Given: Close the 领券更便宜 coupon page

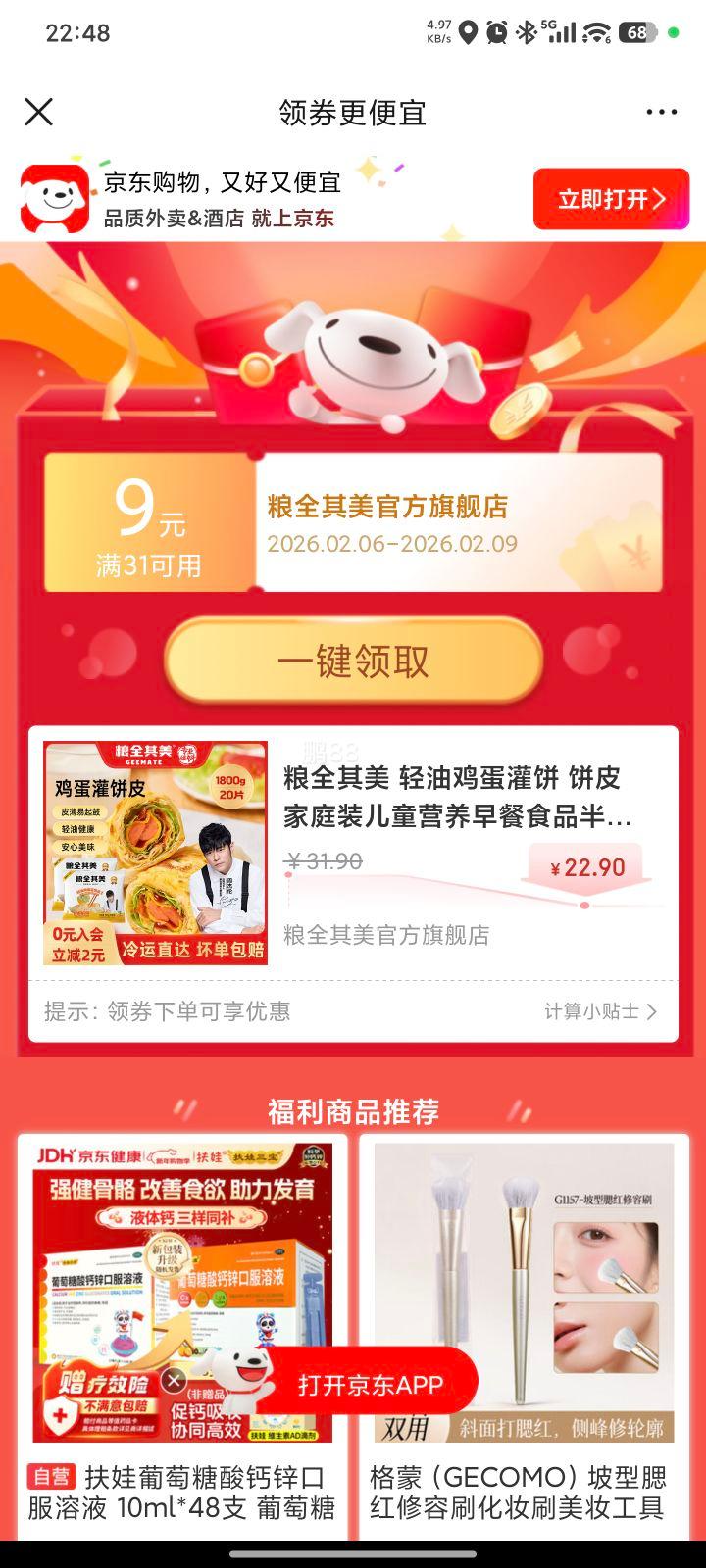Looking at the screenshot, I should point(37,112).
